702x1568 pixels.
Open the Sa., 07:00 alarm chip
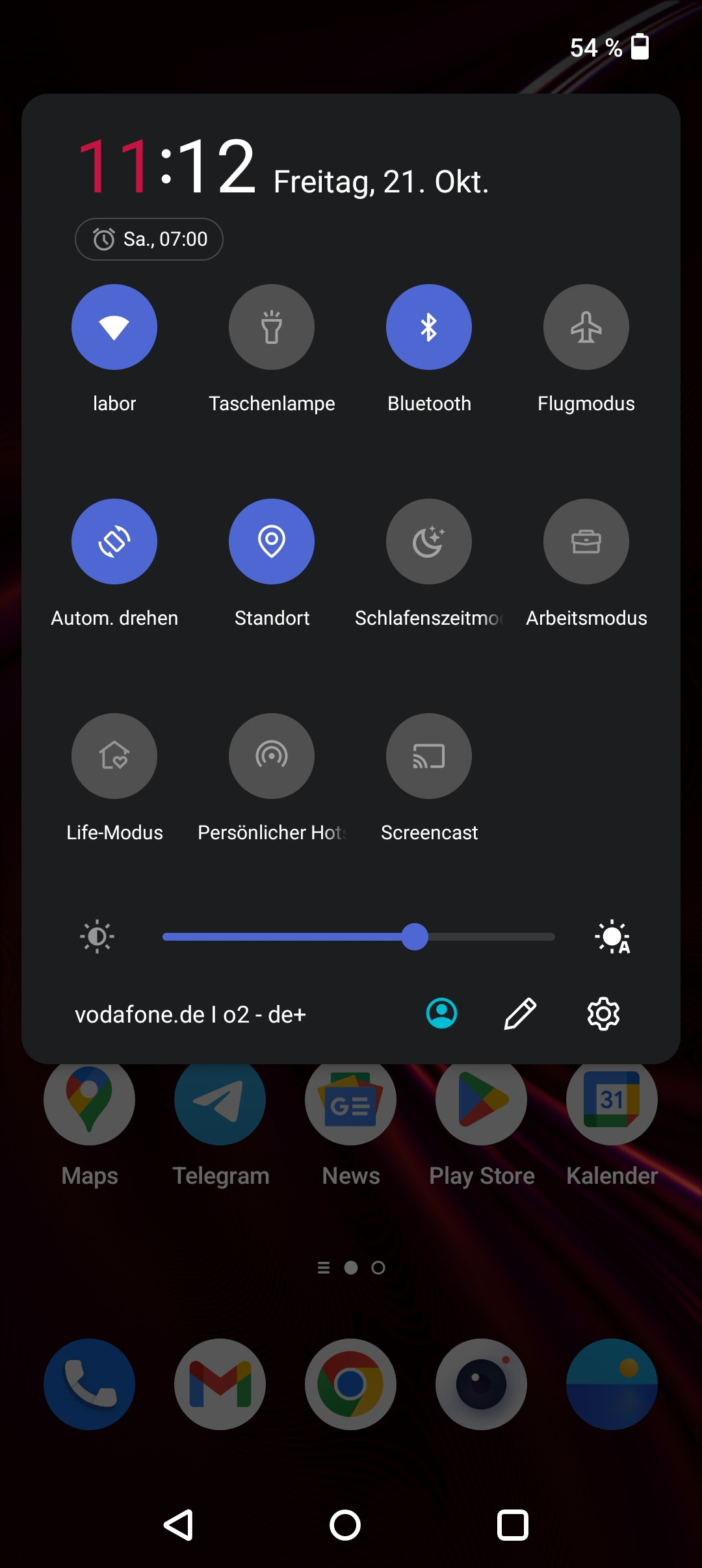pos(149,239)
